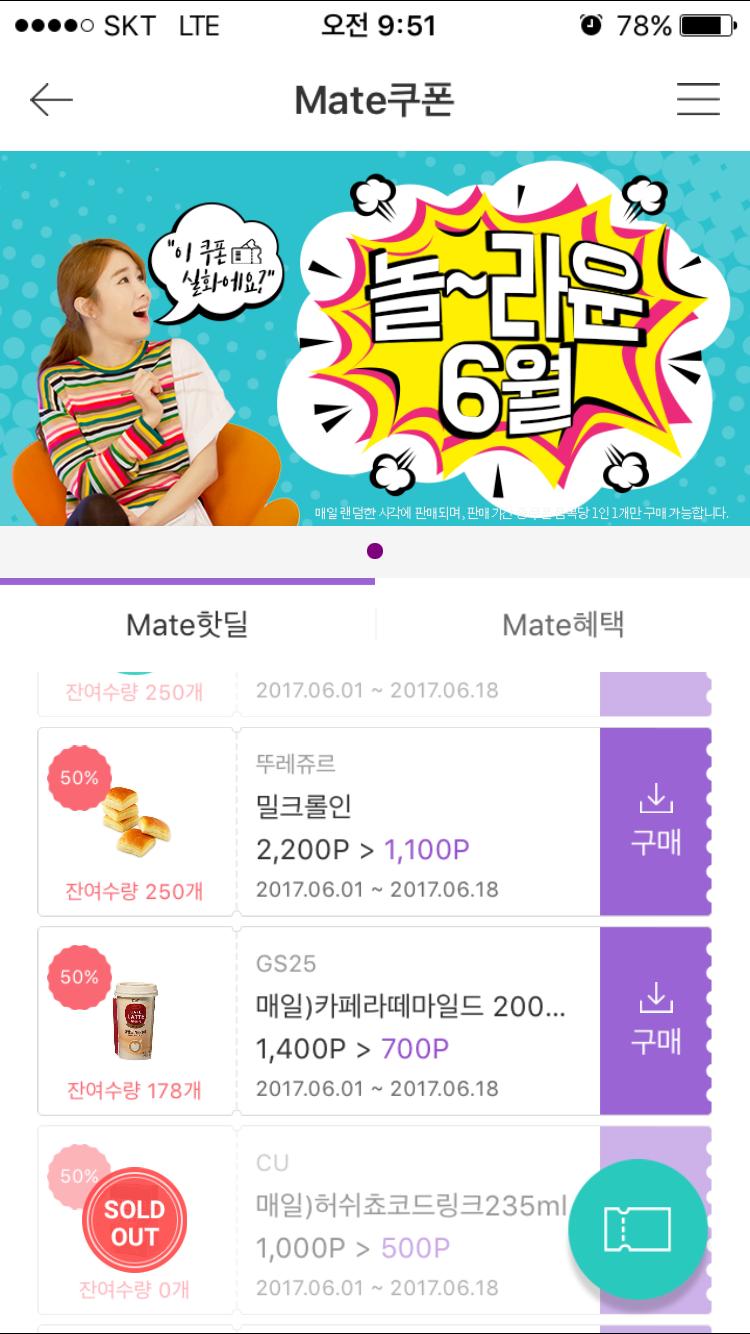750x1334 pixels.
Task: Switch to the Mate혜택 tab
Action: [x=563, y=625]
